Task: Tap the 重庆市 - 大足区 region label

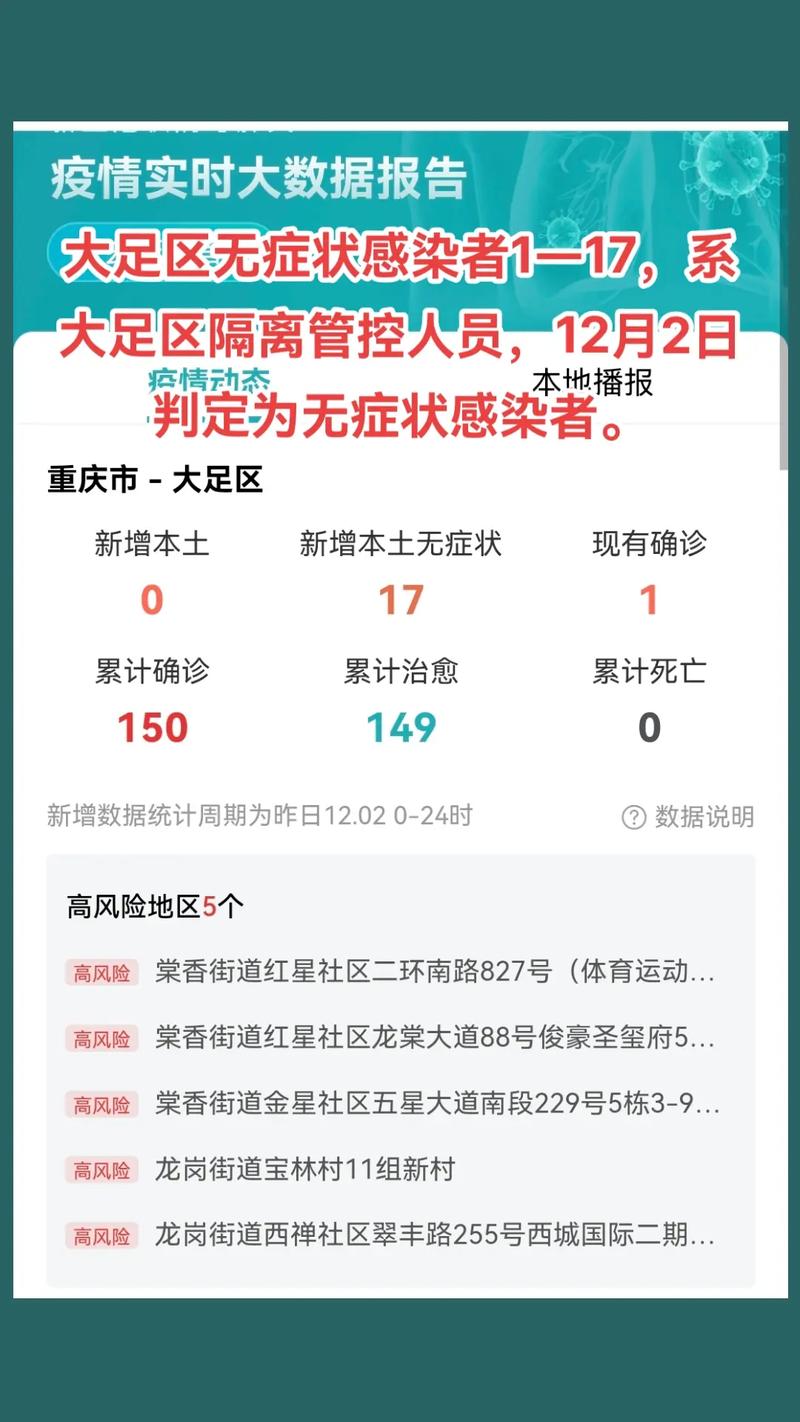Action: 154,480
